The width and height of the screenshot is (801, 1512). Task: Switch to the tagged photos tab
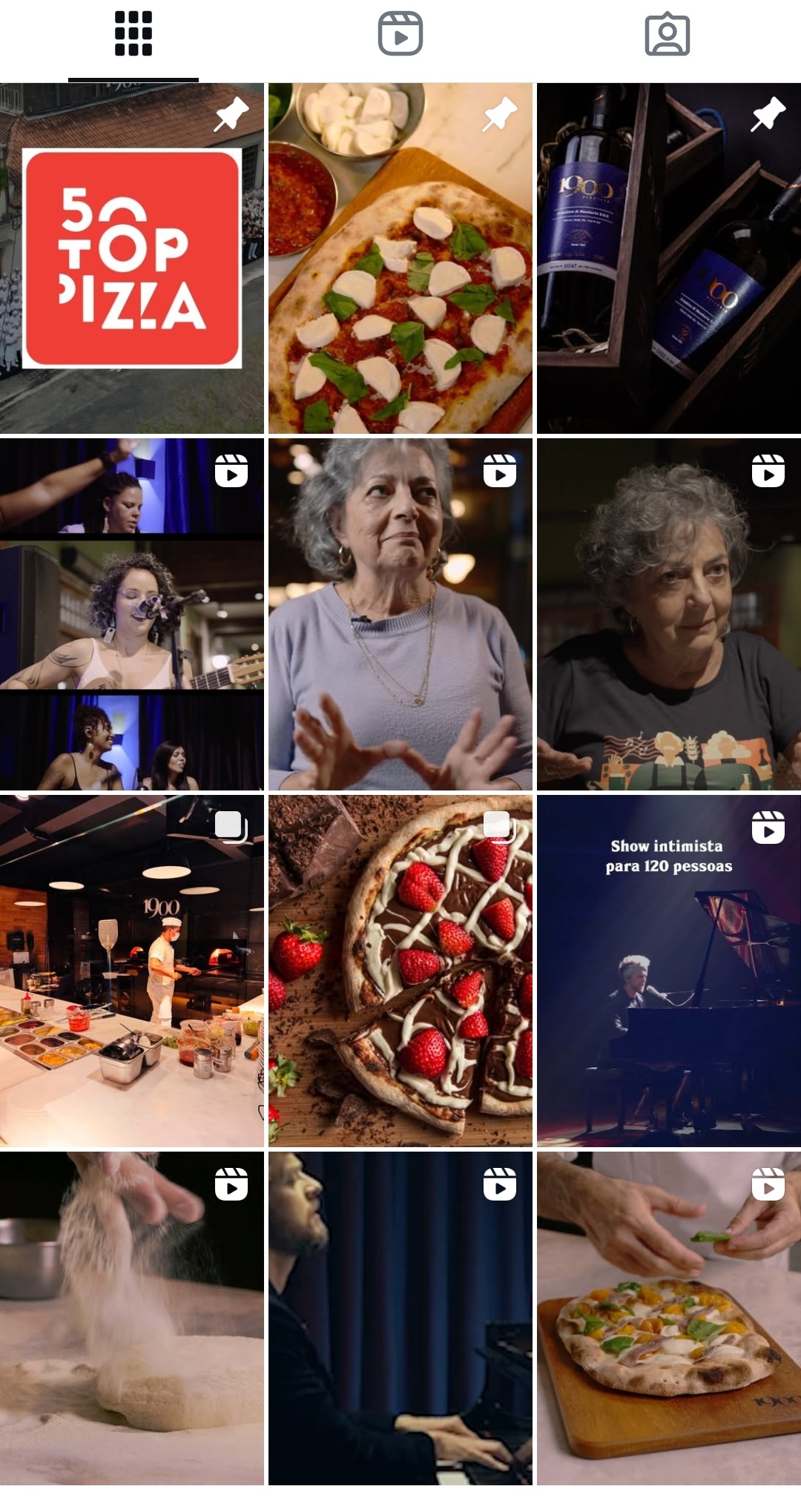[x=667, y=34]
